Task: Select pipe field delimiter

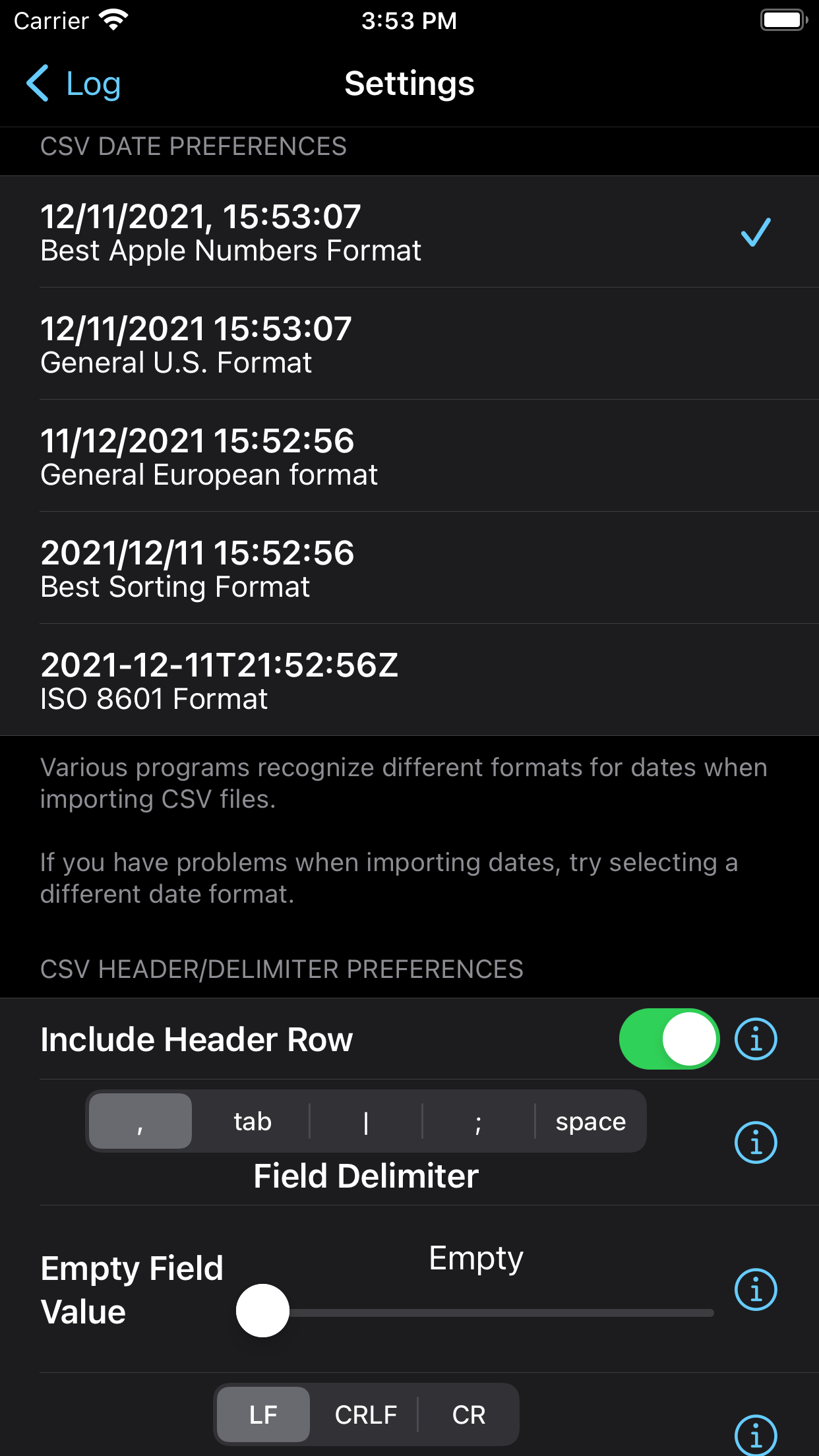Action: coord(366,1121)
